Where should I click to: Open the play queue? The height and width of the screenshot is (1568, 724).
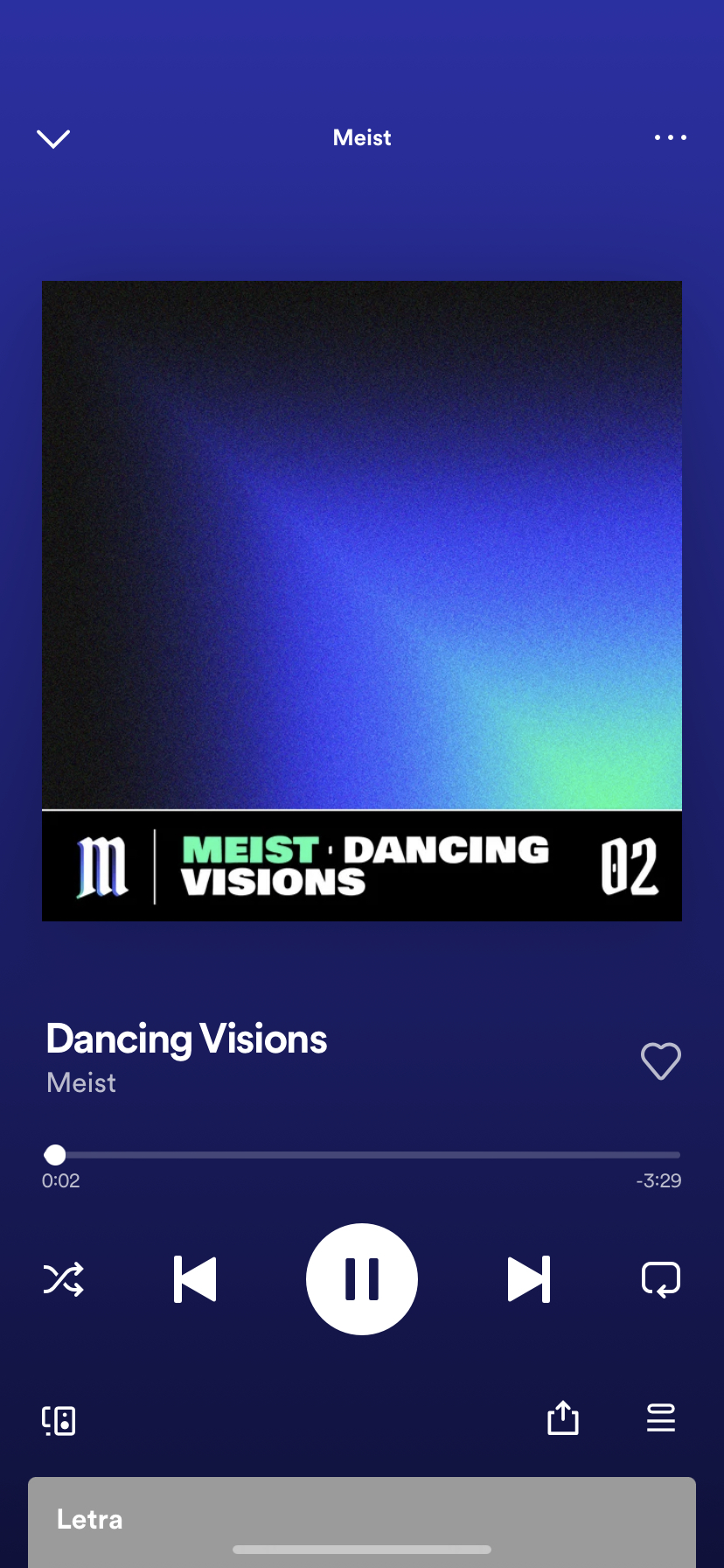[x=660, y=1418]
